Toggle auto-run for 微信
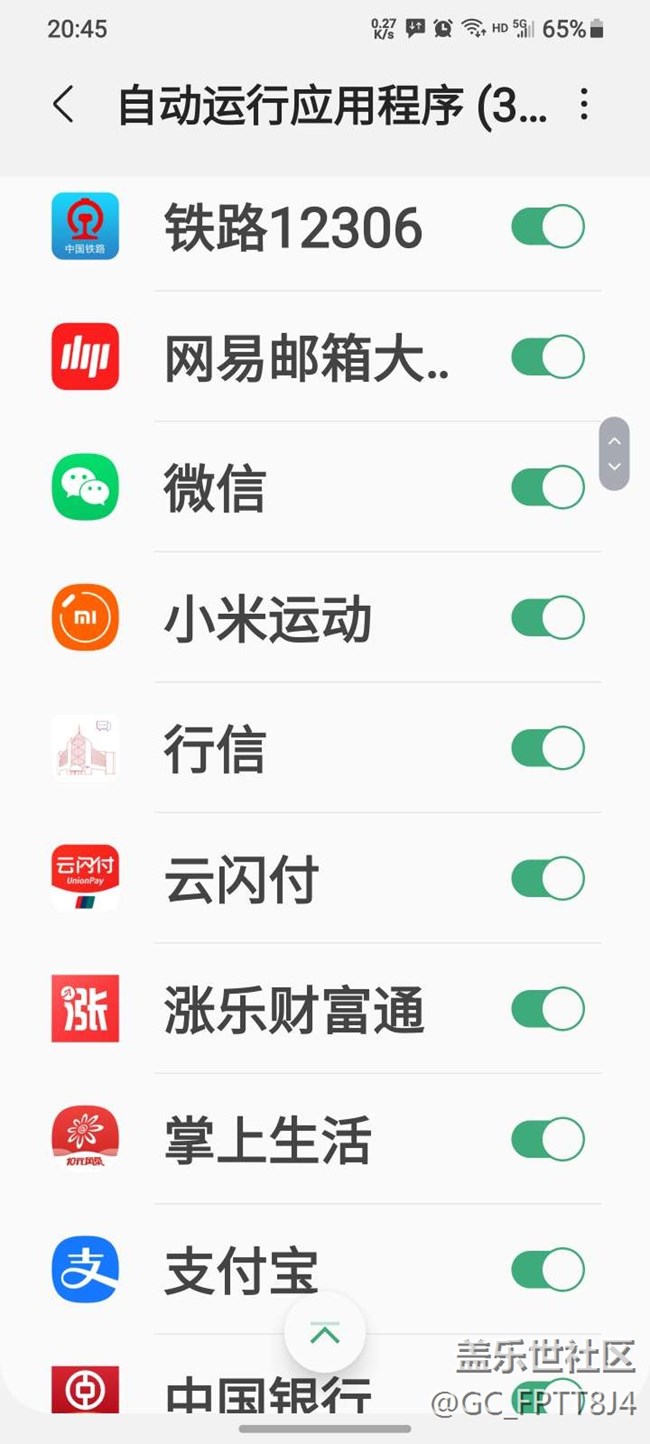The height and width of the screenshot is (1444, 650). 547,488
